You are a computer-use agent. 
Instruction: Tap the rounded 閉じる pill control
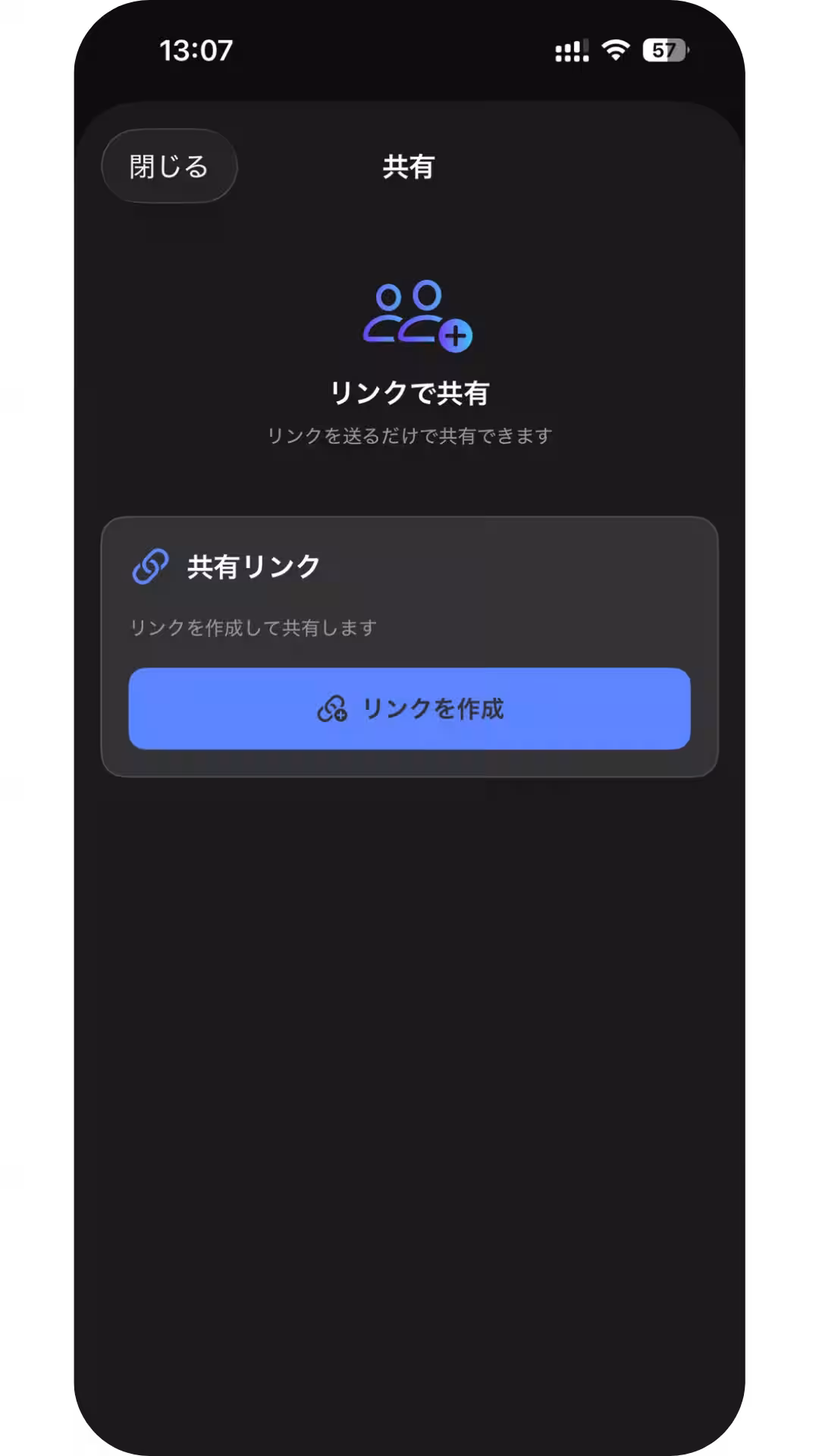click(168, 166)
